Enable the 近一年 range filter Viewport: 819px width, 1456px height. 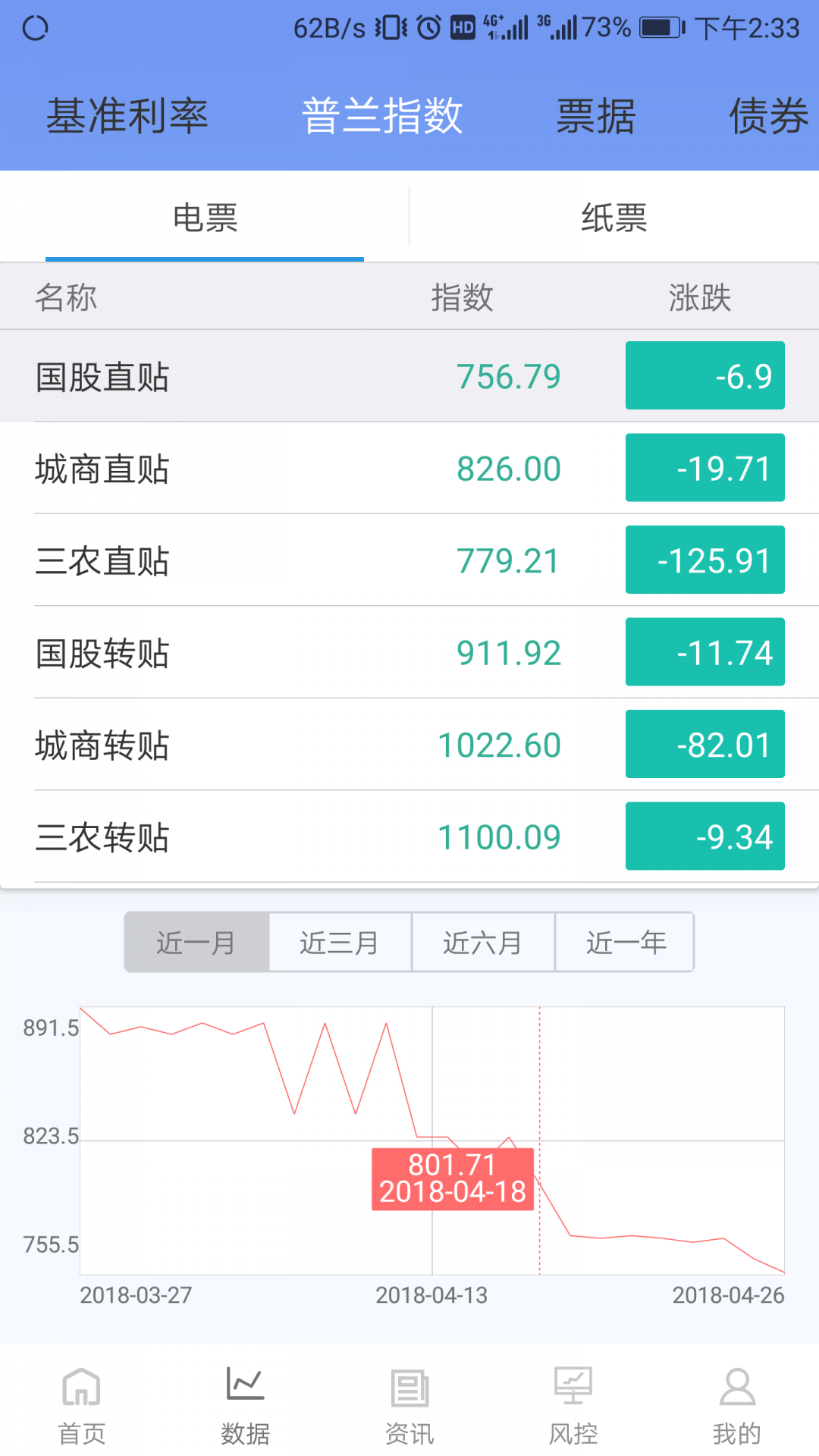coord(625,941)
